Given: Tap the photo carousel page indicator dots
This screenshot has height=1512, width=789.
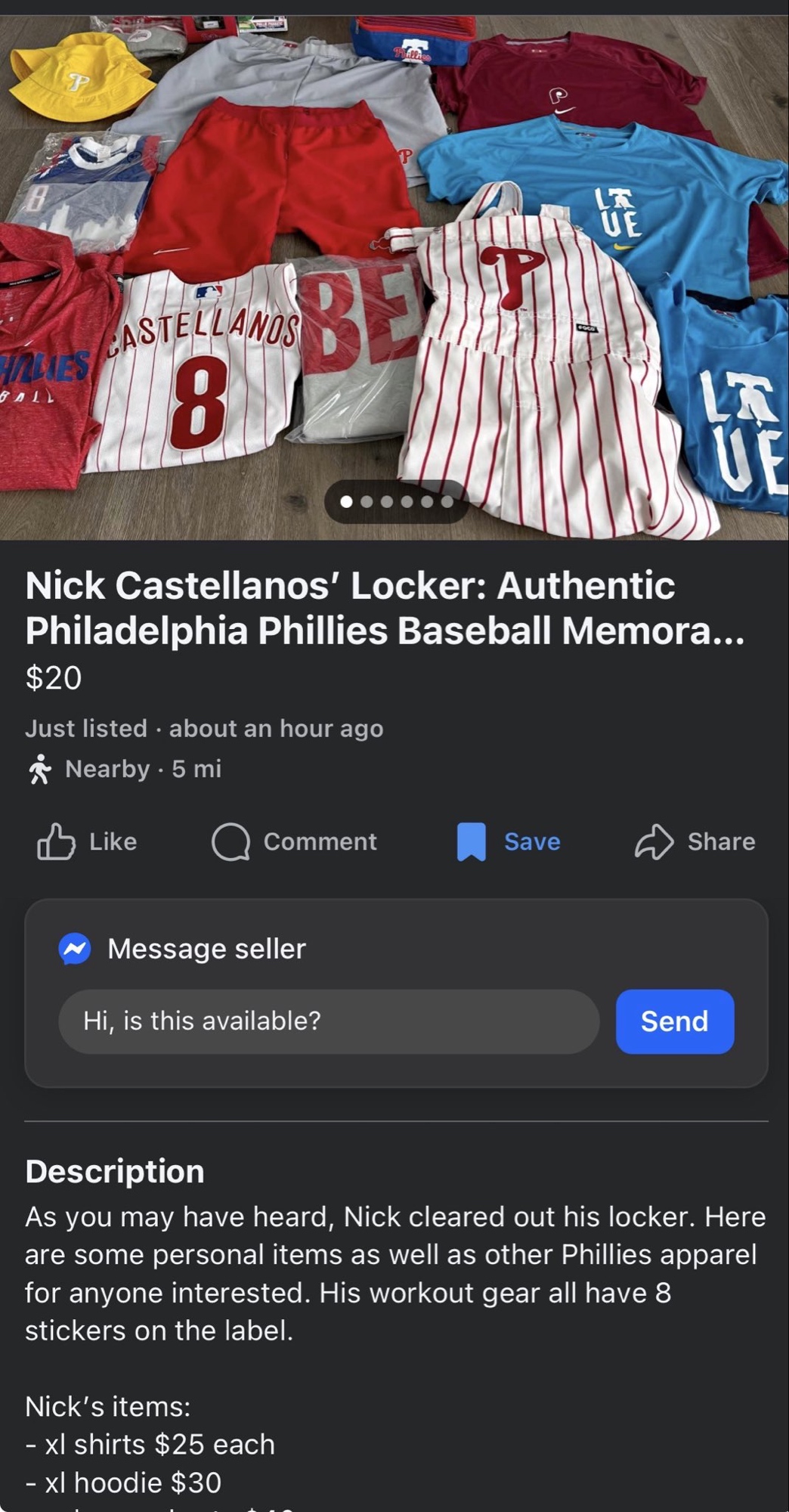Looking at the screenshot, I should pyautogui.click(x=397, y=501).
